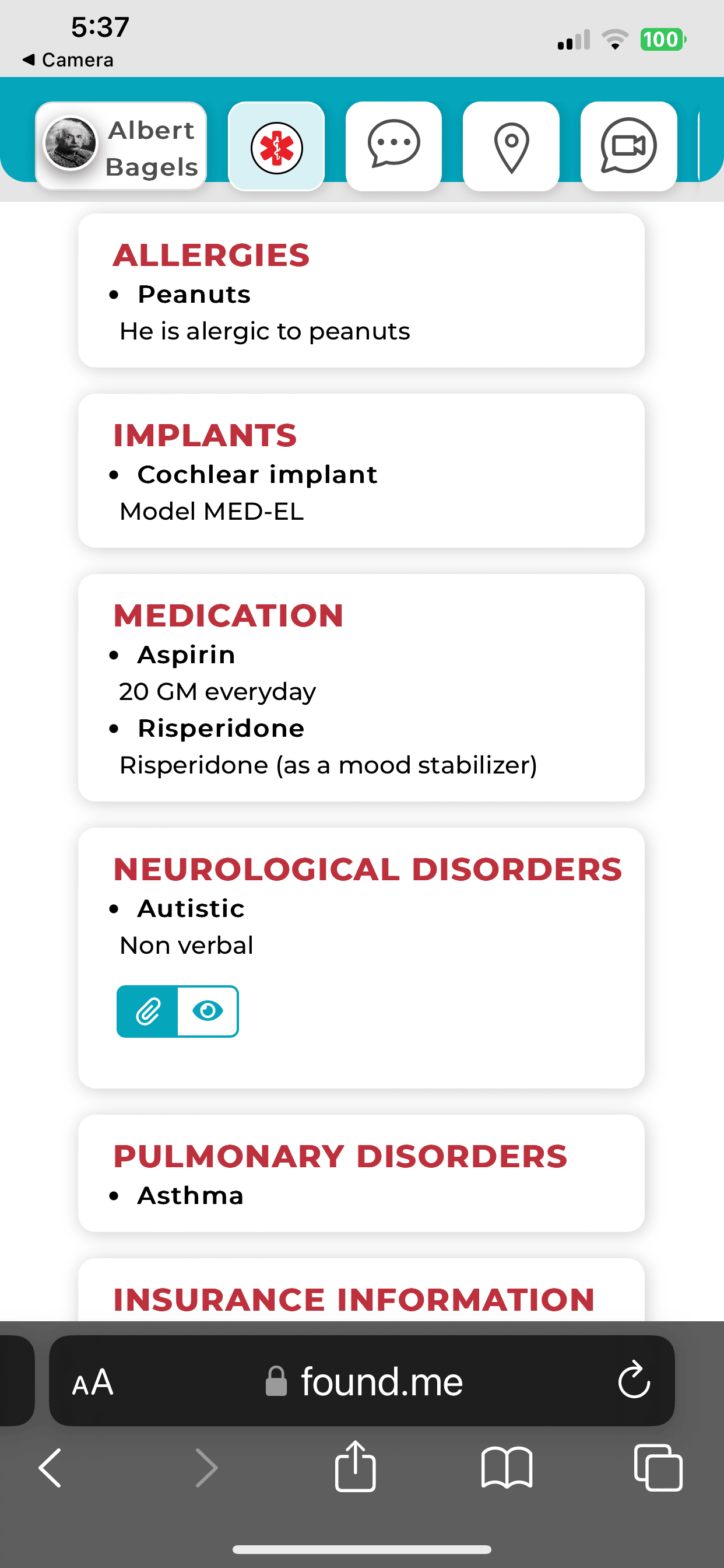
Task: Open the location pin tab
Action: click(511, 146)
